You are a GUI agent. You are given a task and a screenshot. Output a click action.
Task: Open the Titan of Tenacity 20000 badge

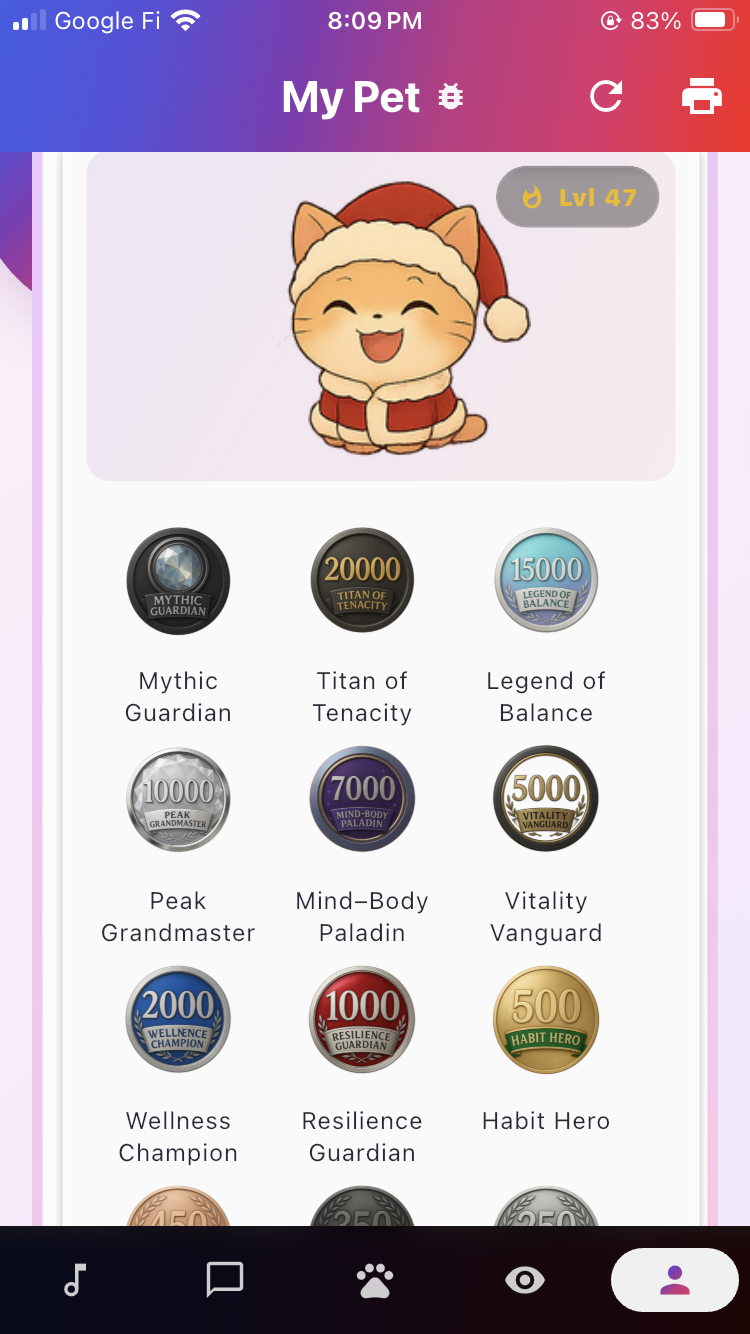point(362,580)
